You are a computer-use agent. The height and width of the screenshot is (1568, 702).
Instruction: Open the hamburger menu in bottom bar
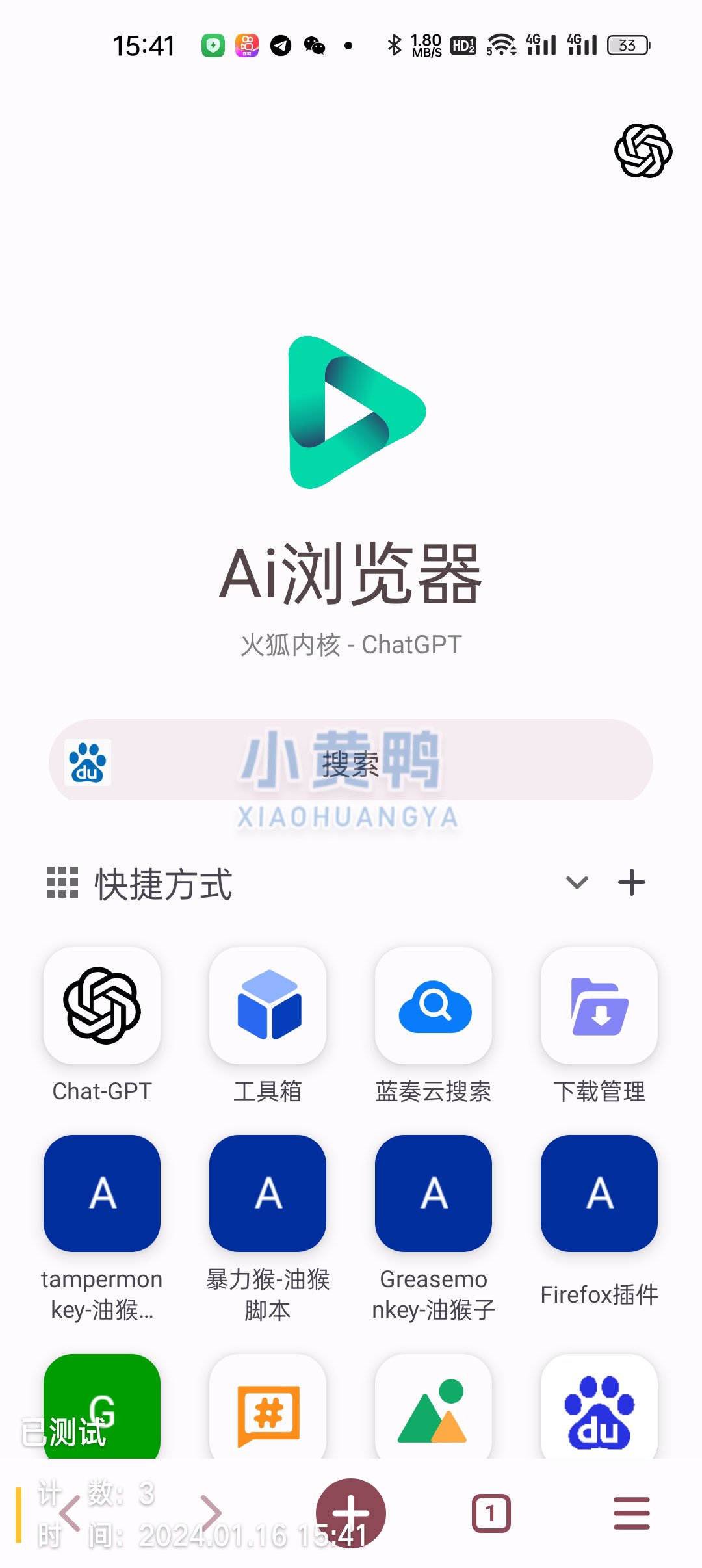tap(631, 1513)
